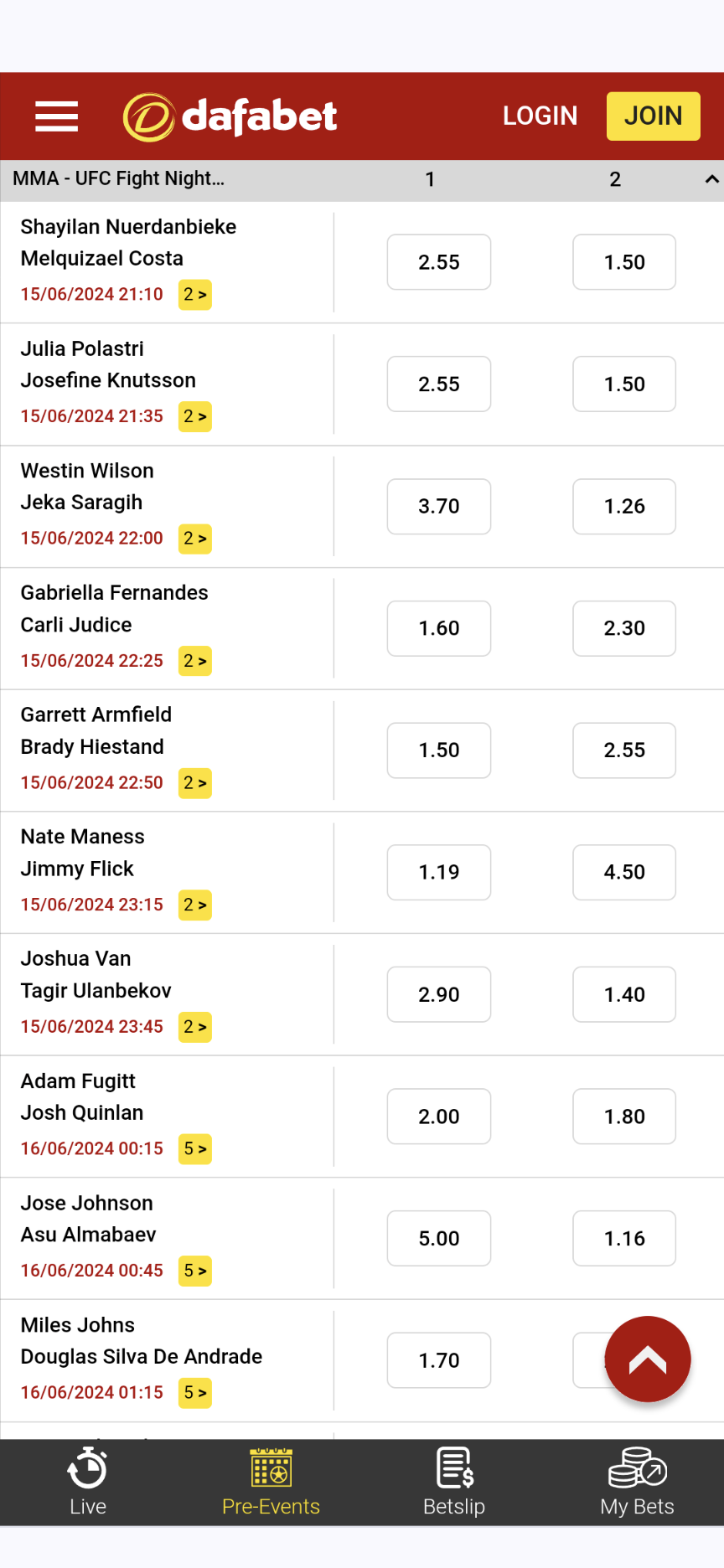Expand extra markets for Julia Polastri fight
Viewport: 724px width, 1568px height.
click(x=194, y=417)
